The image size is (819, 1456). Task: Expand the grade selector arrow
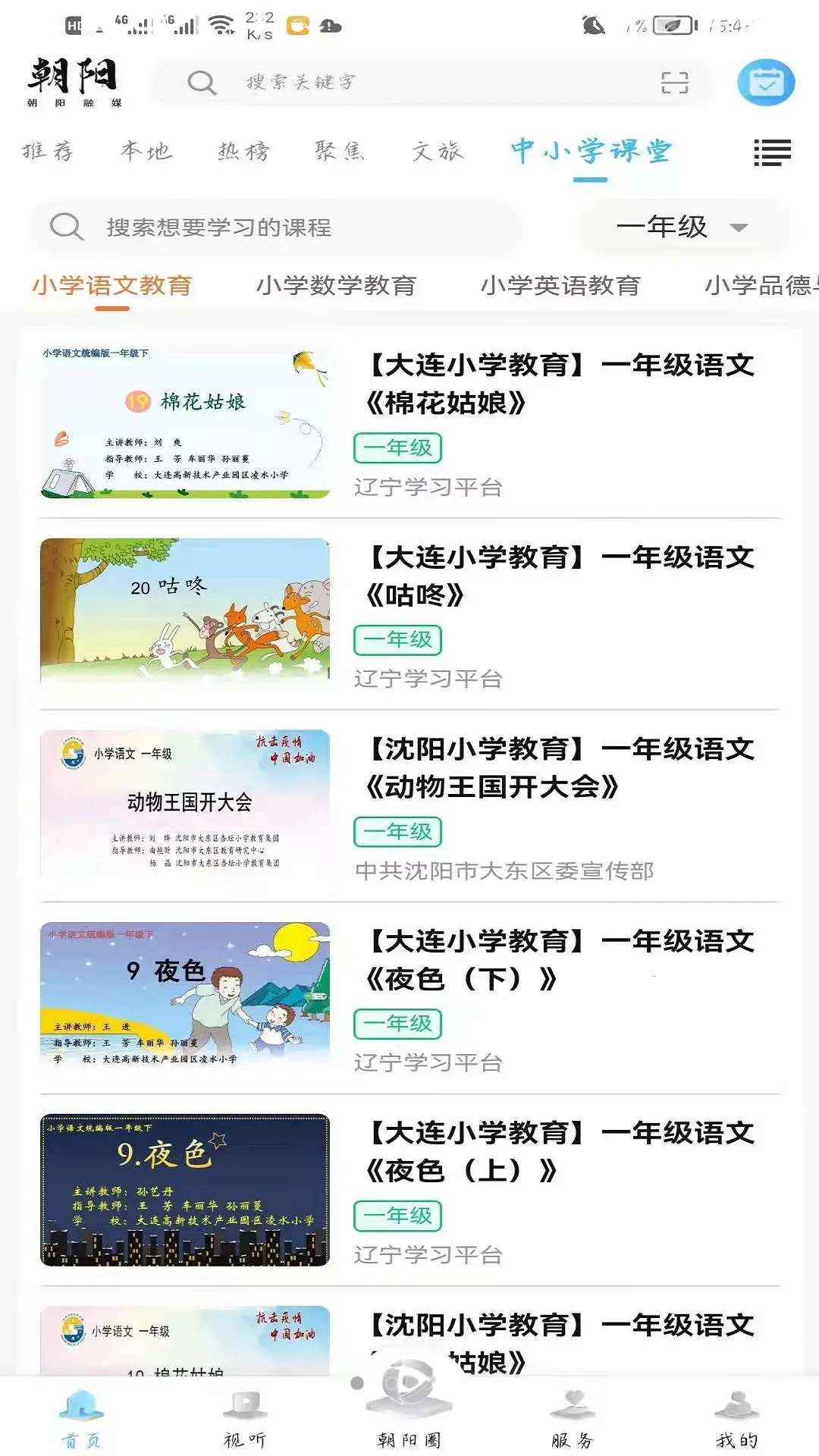[739, 227]
